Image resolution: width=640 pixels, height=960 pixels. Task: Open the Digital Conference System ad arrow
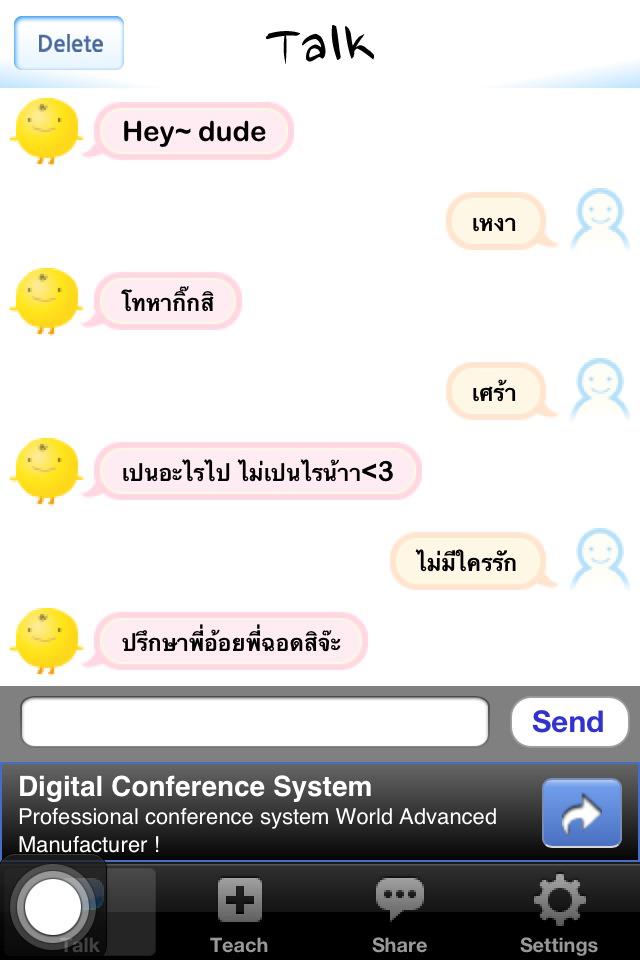point(581,814)
